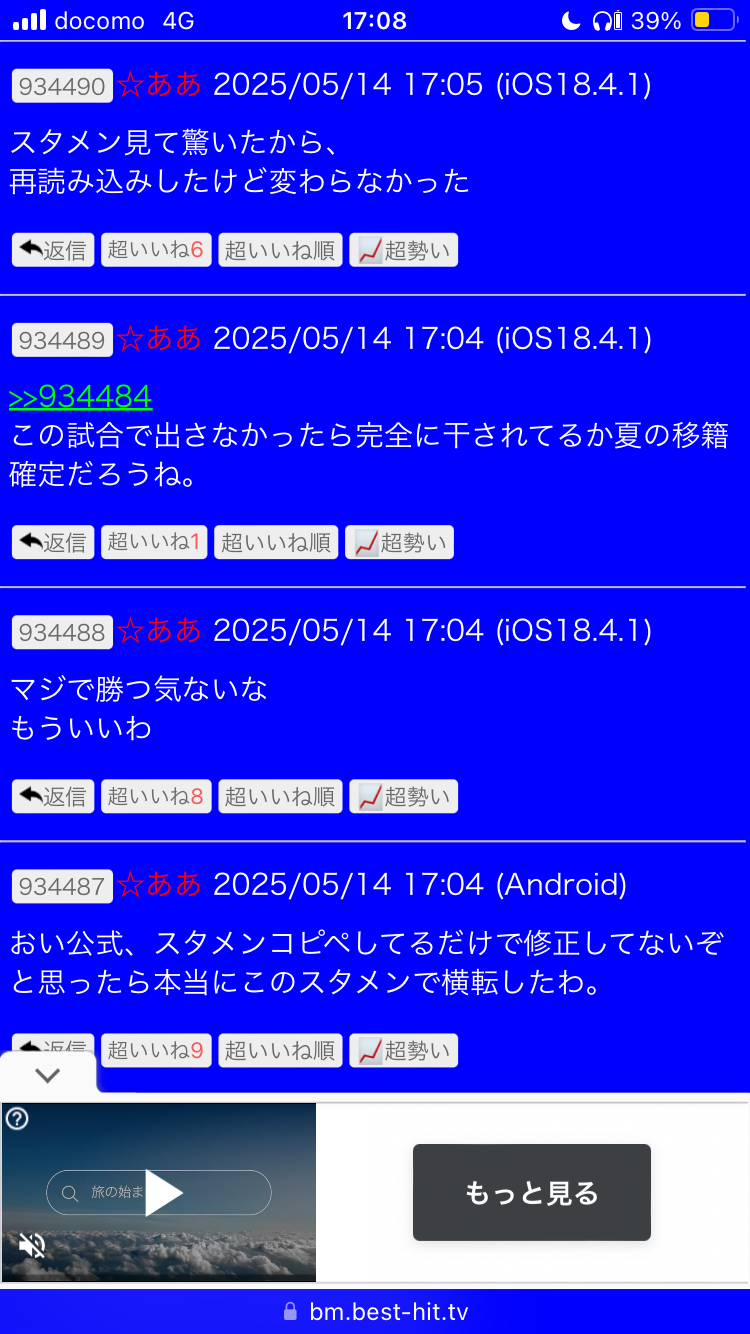Tap the もっと見る button
Screen dimensions: 750x1334
click(532, 1192)
